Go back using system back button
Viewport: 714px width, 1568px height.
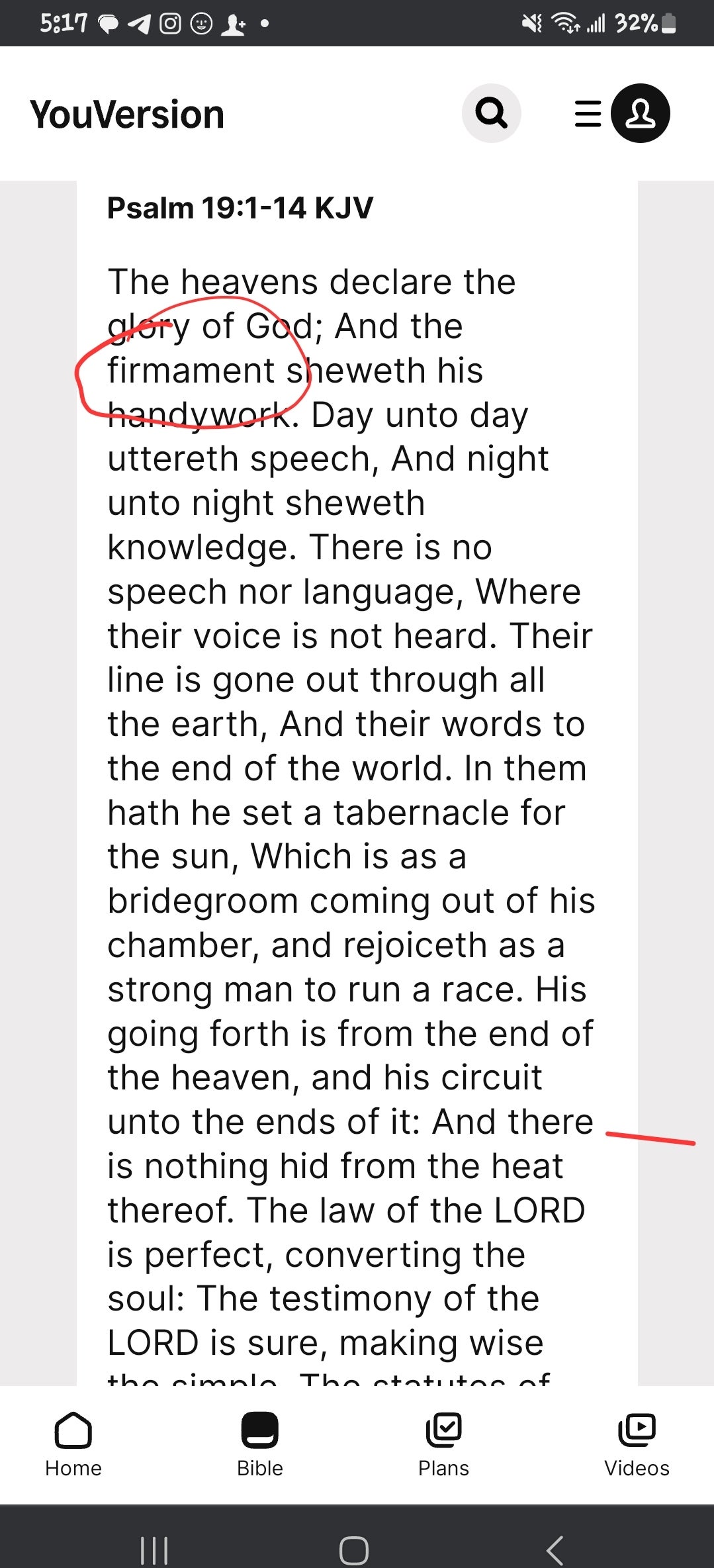(555, 1550)
